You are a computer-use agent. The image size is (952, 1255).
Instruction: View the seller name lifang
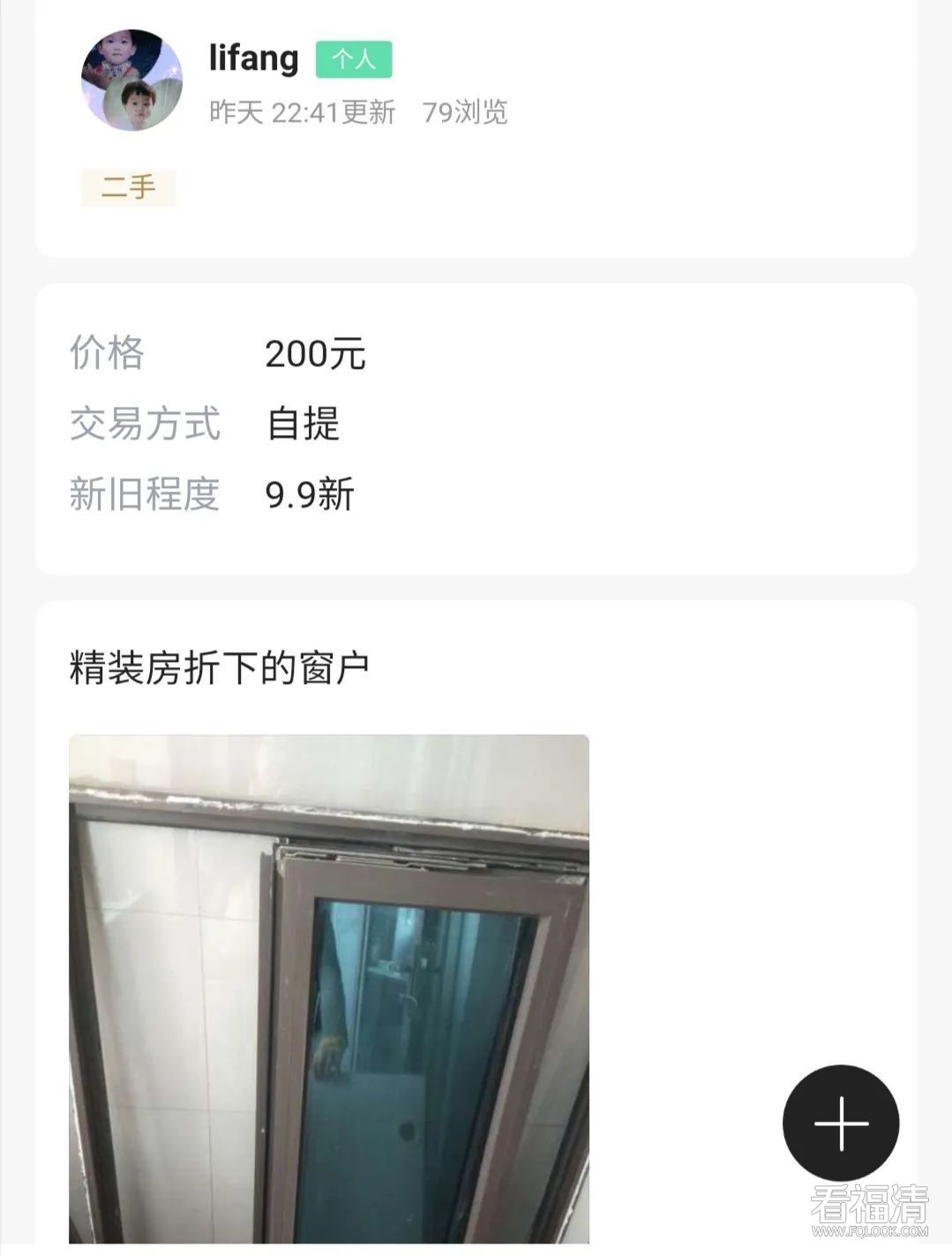coord(253,58)
